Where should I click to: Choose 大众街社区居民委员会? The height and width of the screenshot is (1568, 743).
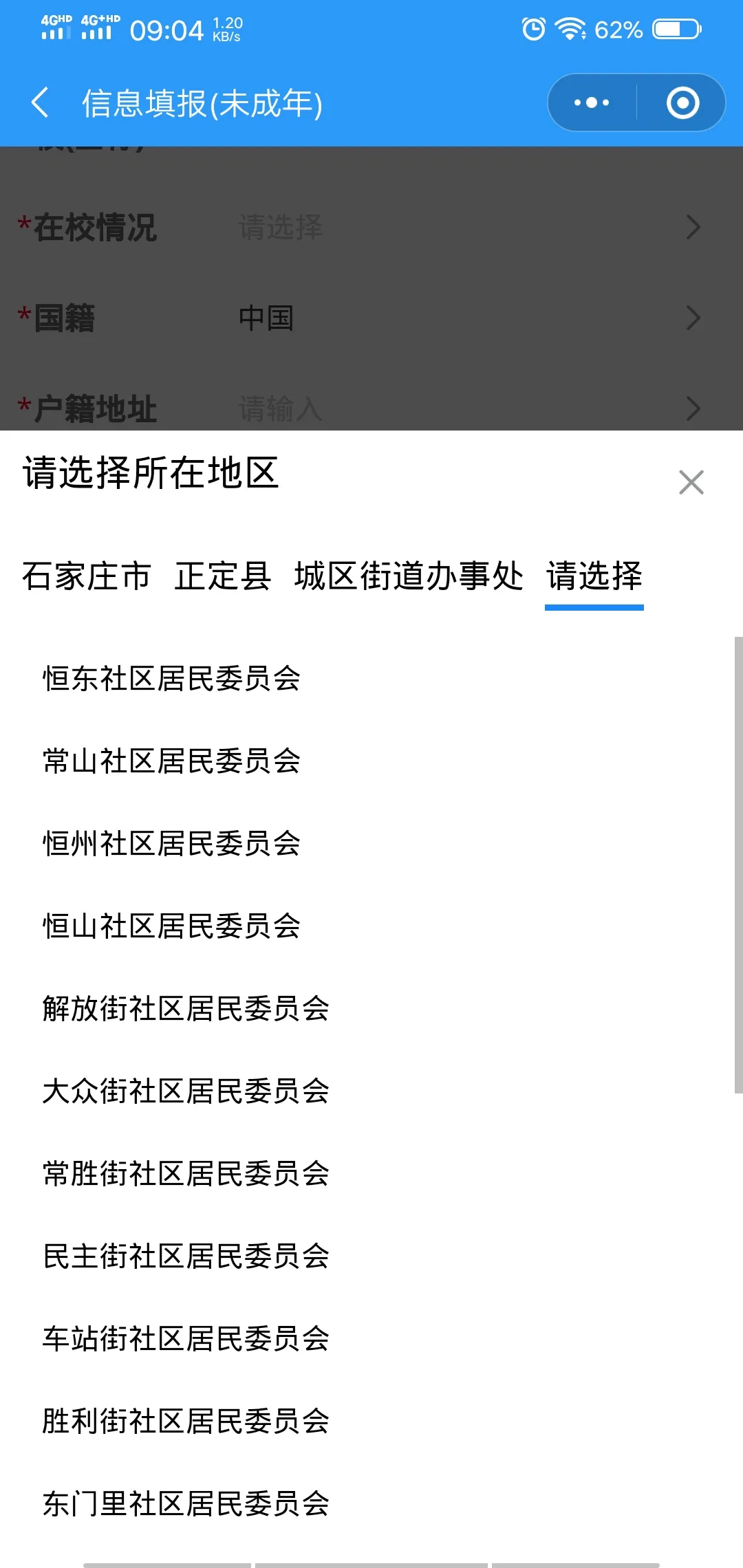click(x=186, y=1091)
